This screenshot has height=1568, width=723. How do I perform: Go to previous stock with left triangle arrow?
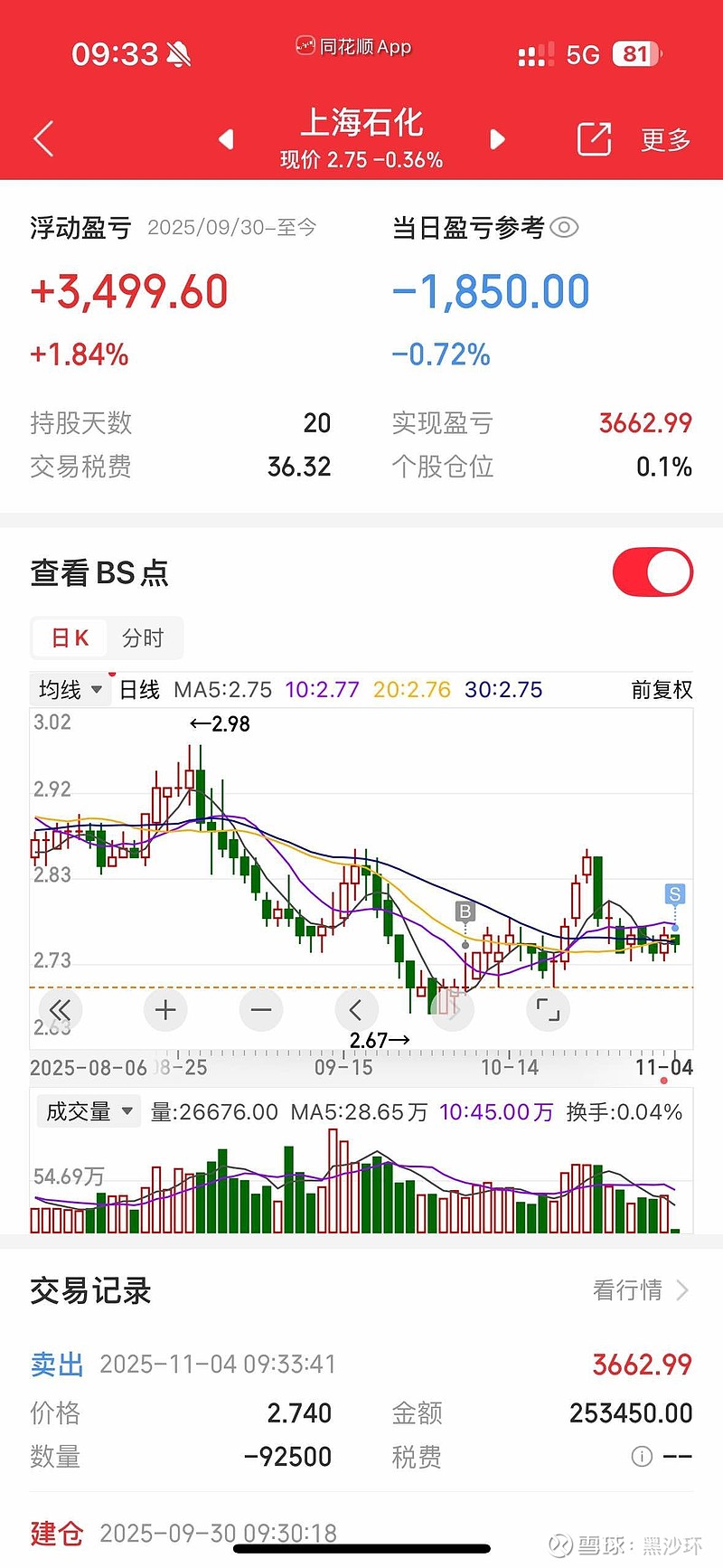[x=226, y=138]
